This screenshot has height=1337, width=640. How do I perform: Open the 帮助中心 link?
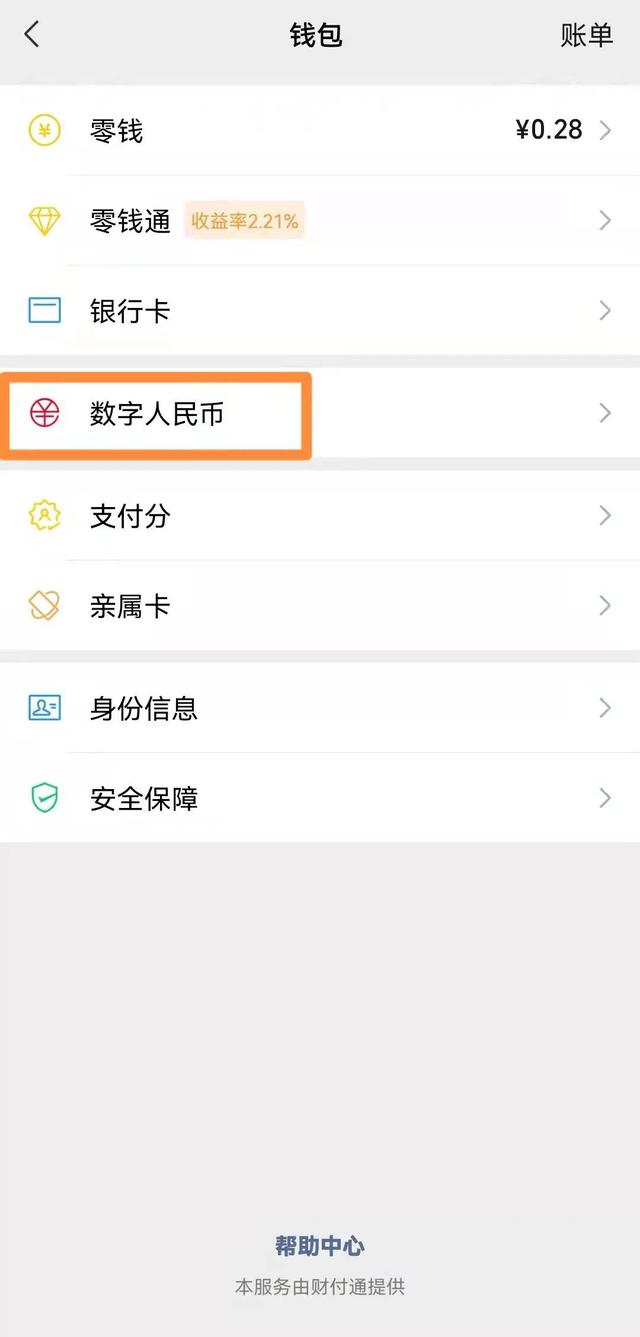(320, 1246)
